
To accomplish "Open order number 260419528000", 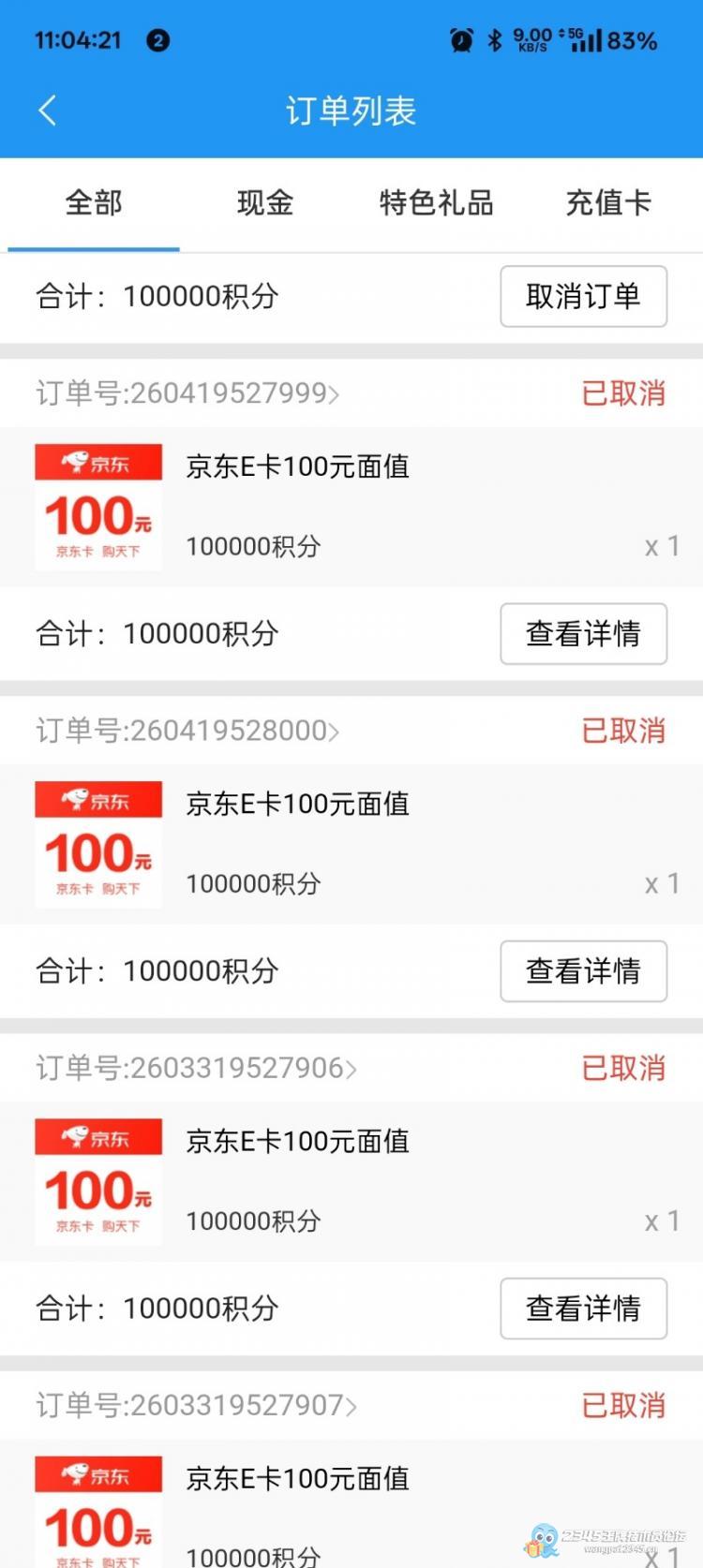I will point(187,731).
